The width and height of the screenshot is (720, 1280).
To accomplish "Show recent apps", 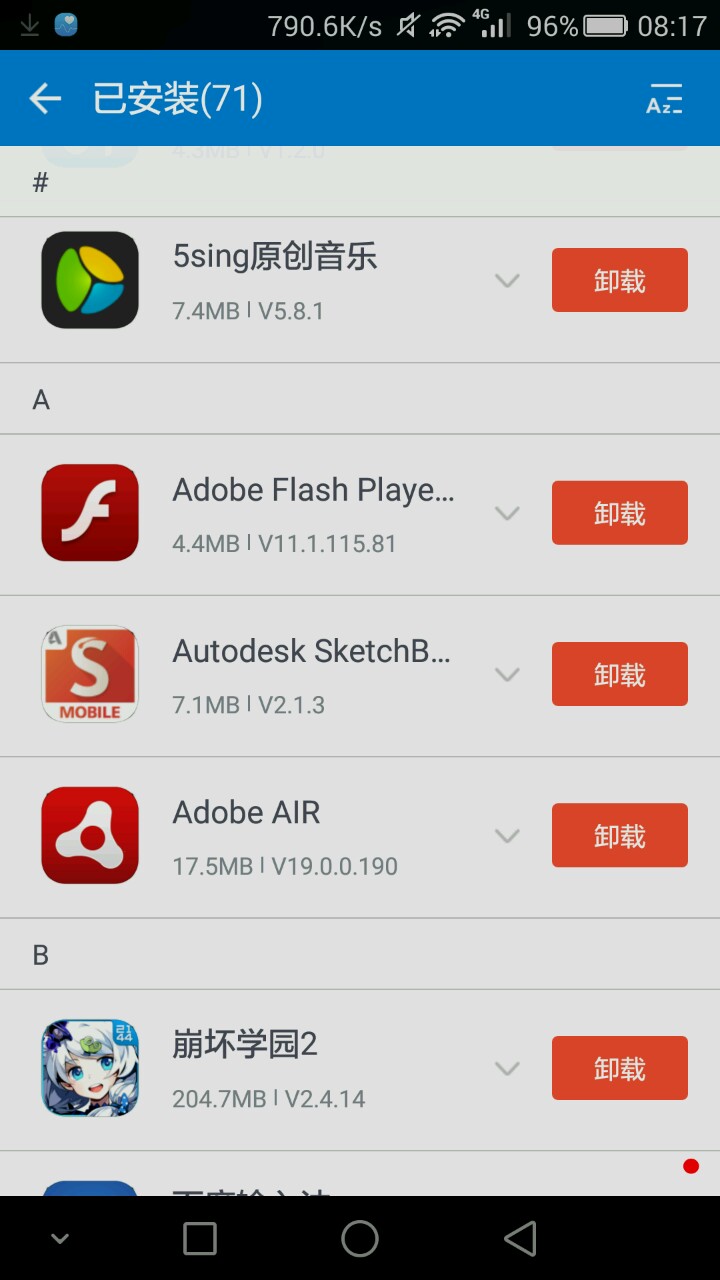I will [200, 1238].
